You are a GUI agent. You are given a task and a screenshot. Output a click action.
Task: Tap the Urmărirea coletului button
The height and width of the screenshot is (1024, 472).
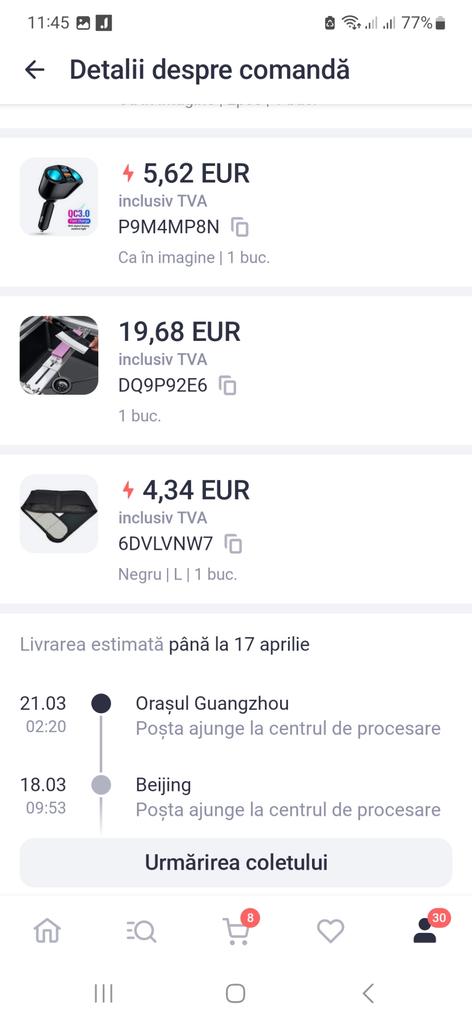click(x=236, y=863)
